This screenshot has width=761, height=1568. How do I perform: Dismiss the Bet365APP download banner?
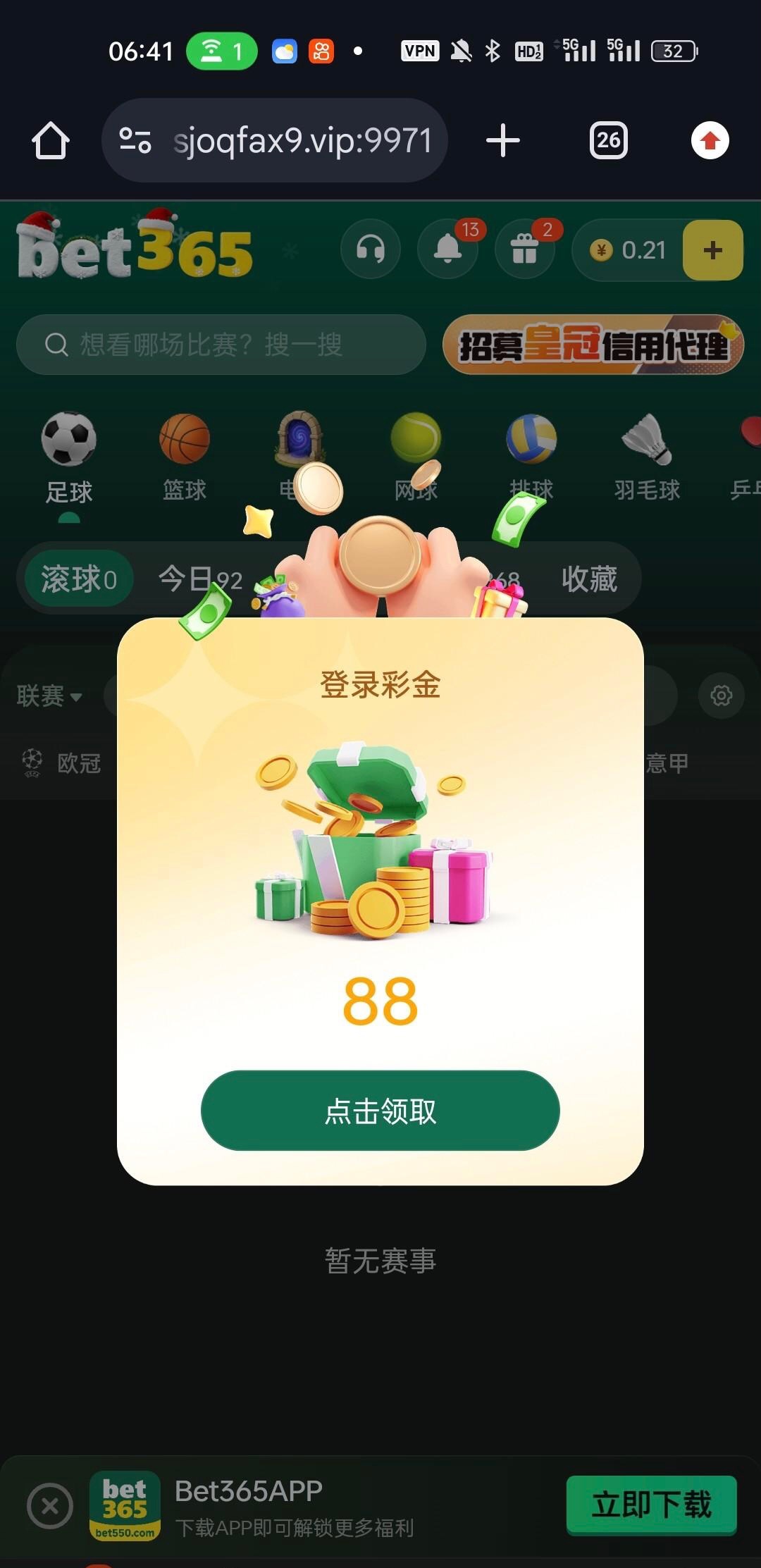[x=49, y=1506]
